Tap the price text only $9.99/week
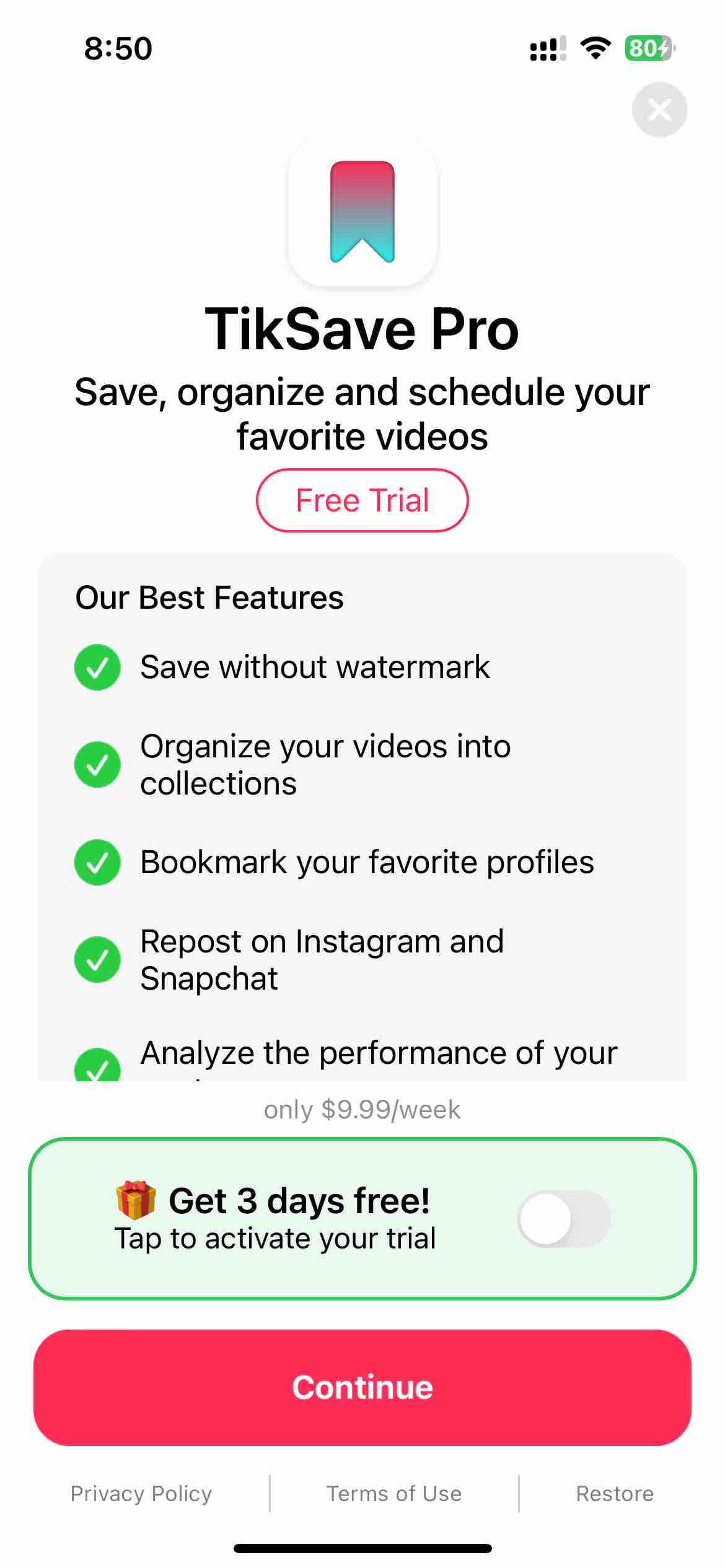The width and height of the screenshot is (725, 1568). pyautogui.click(x=362, y=1109)
